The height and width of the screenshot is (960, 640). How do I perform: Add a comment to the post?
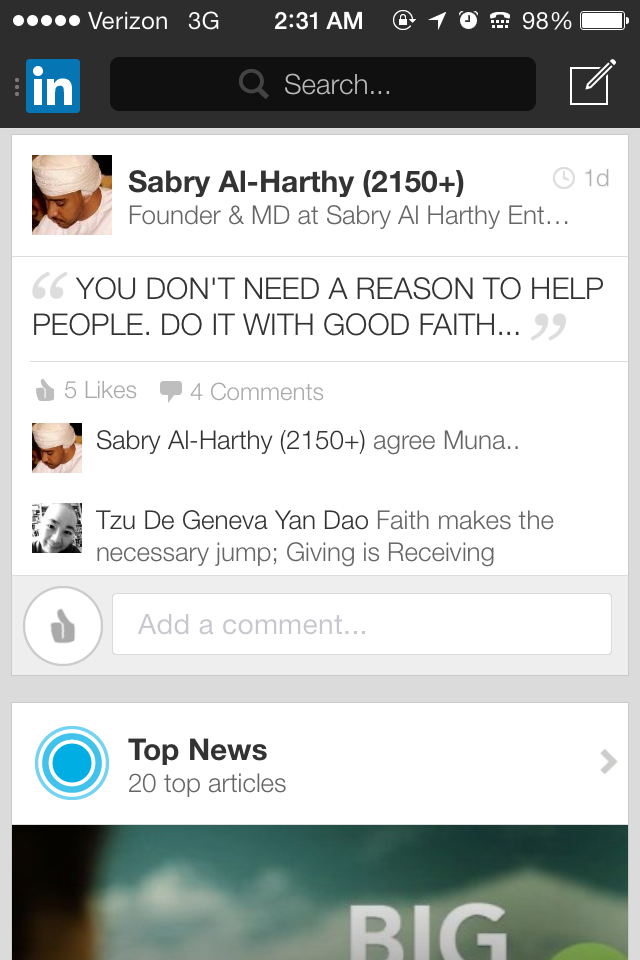pos(361,625)
